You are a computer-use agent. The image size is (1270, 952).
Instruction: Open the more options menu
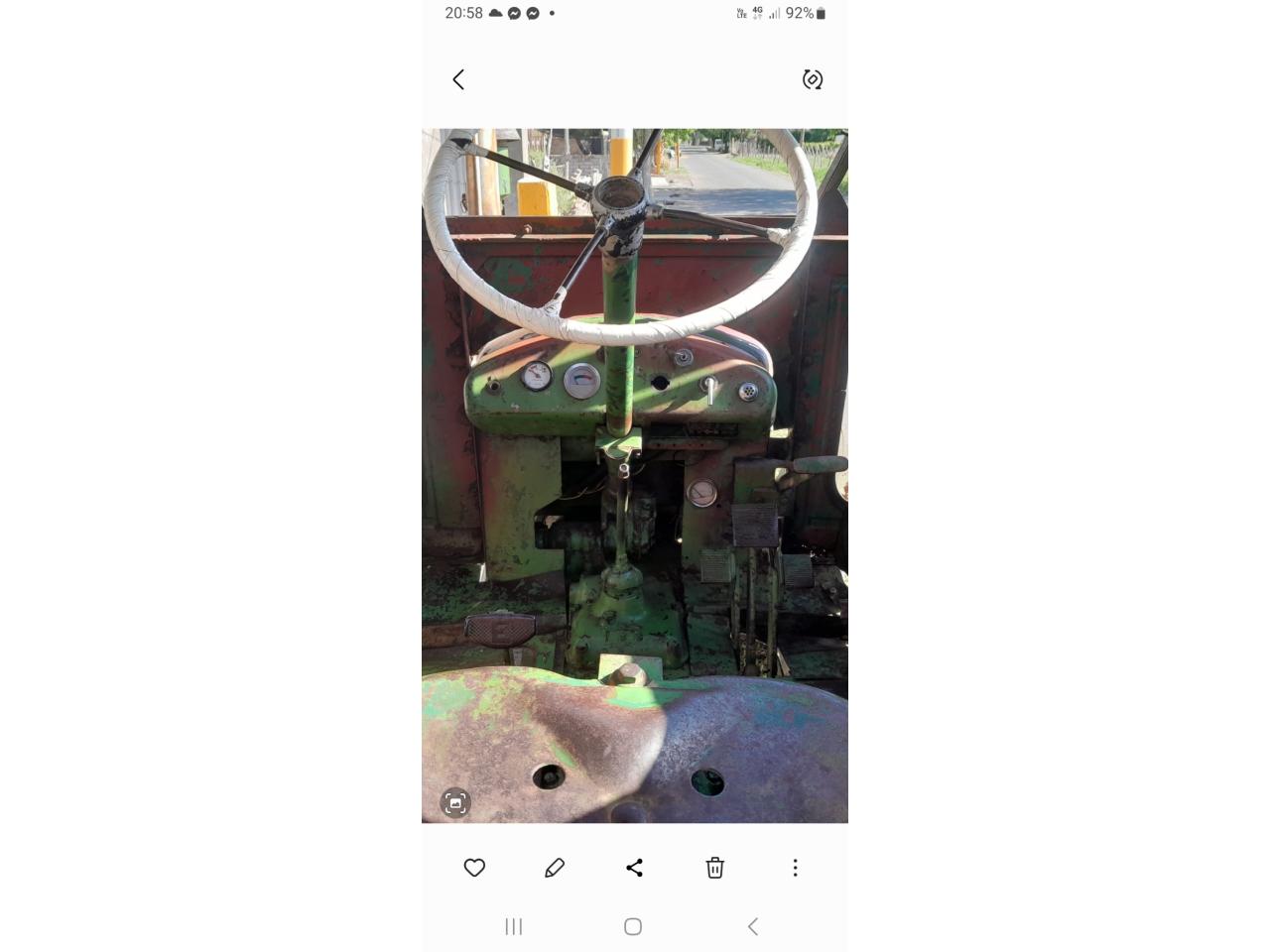coord(795,868)
